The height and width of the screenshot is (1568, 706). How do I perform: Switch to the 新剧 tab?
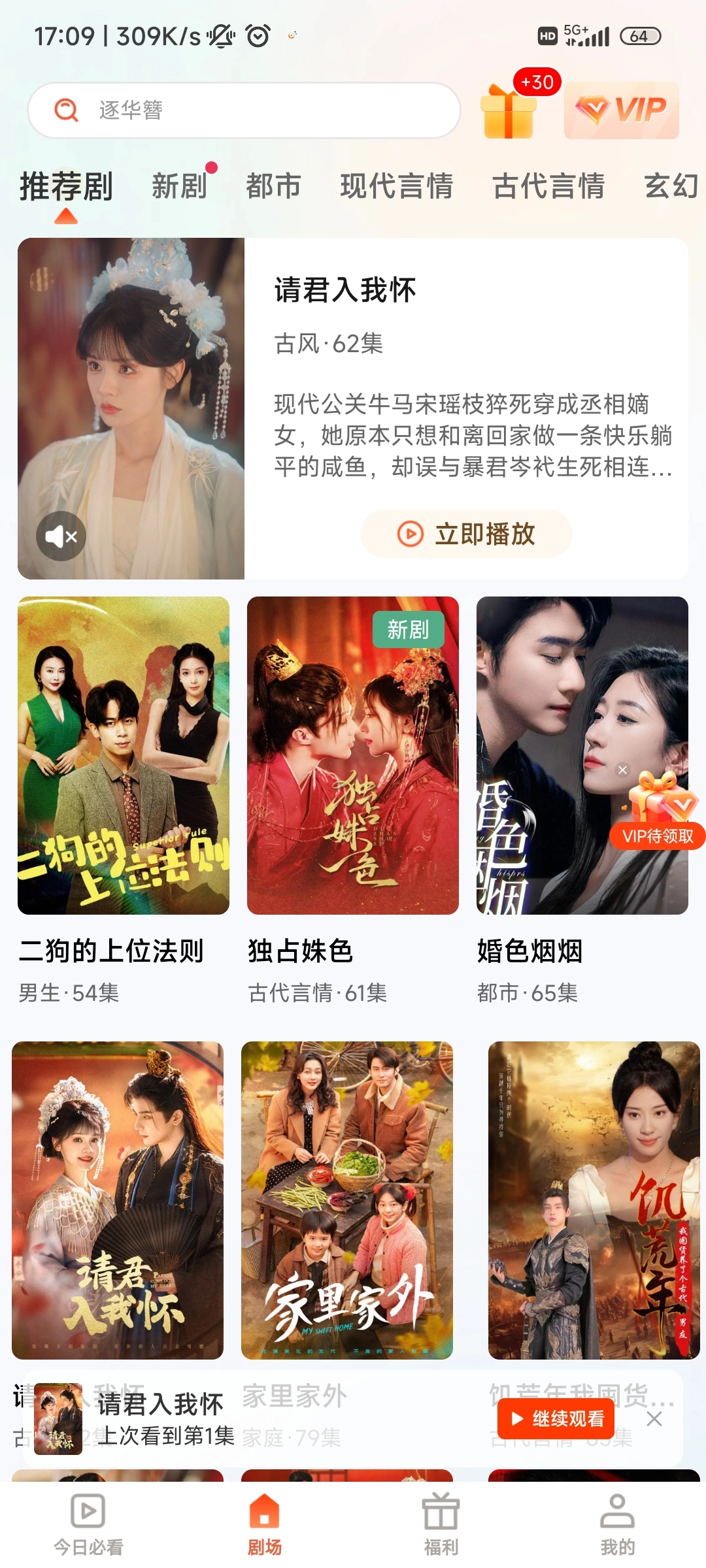[180, 186]
